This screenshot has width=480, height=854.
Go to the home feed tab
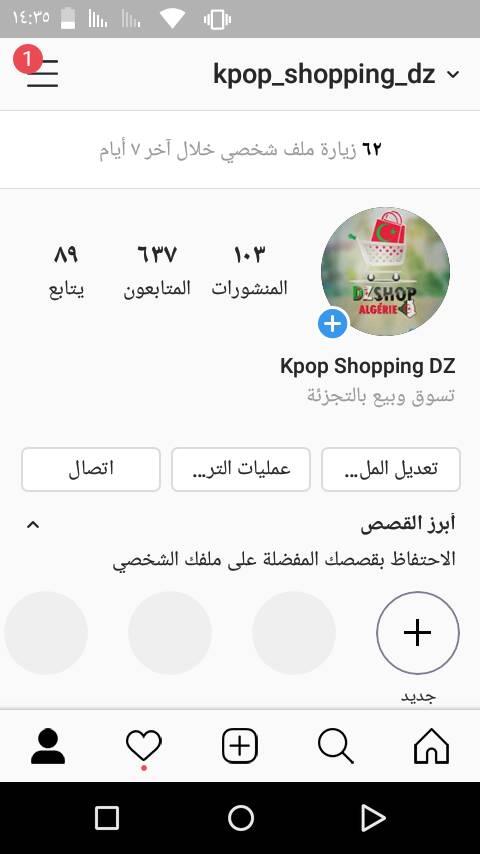click(x=432, y=746)
